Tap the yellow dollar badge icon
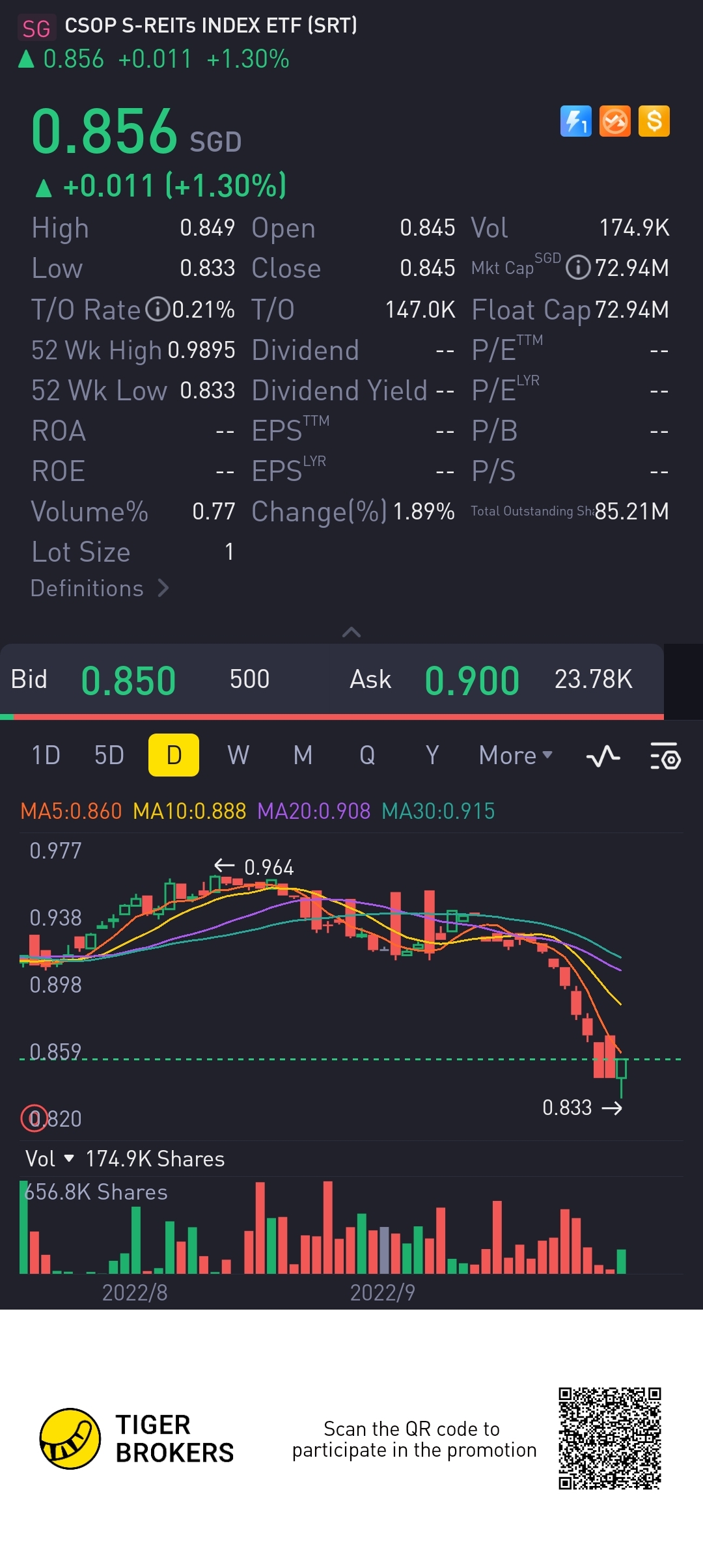The image size is (703, 1568). 654,121
